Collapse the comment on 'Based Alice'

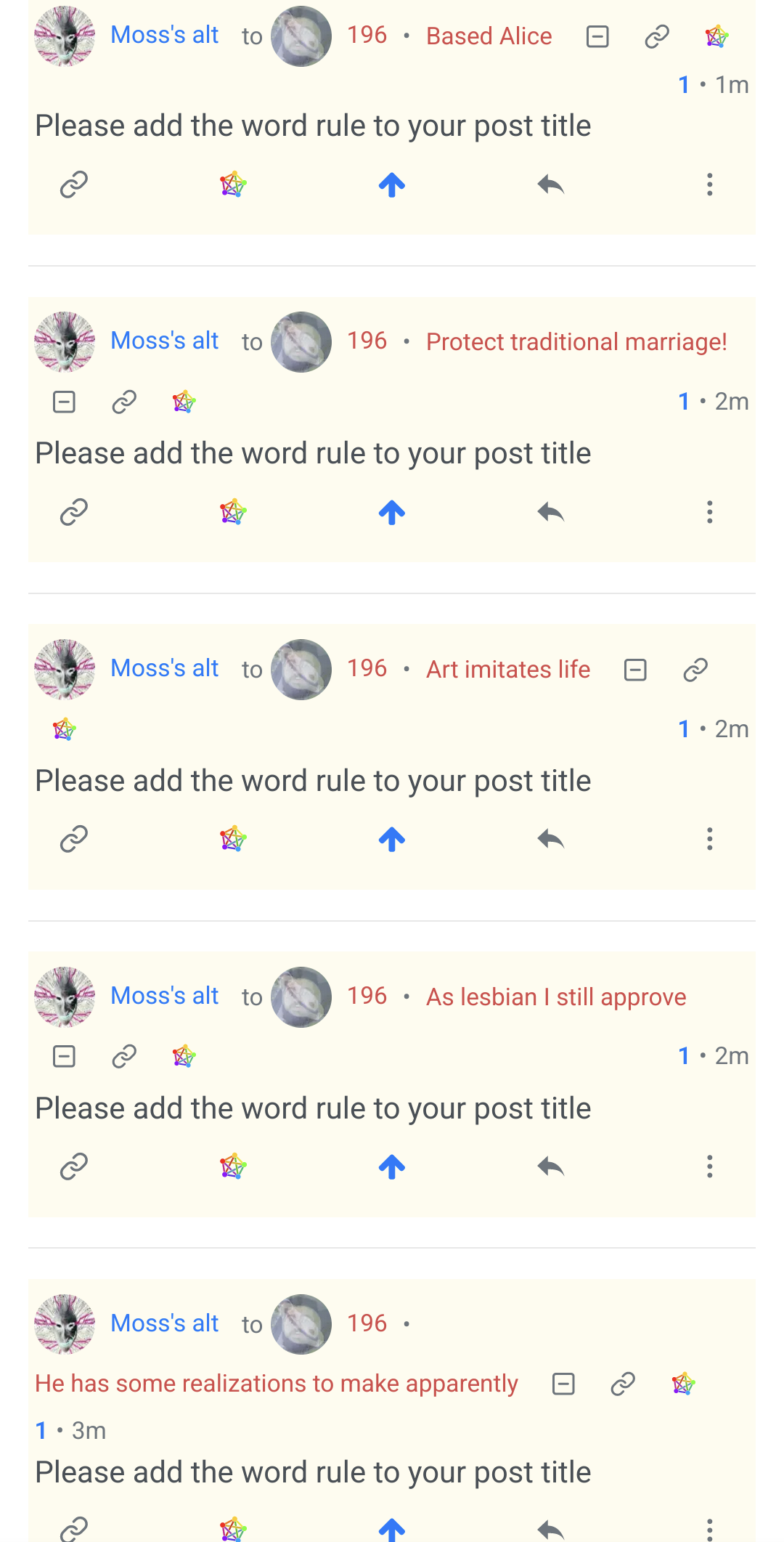coord(597,36)
